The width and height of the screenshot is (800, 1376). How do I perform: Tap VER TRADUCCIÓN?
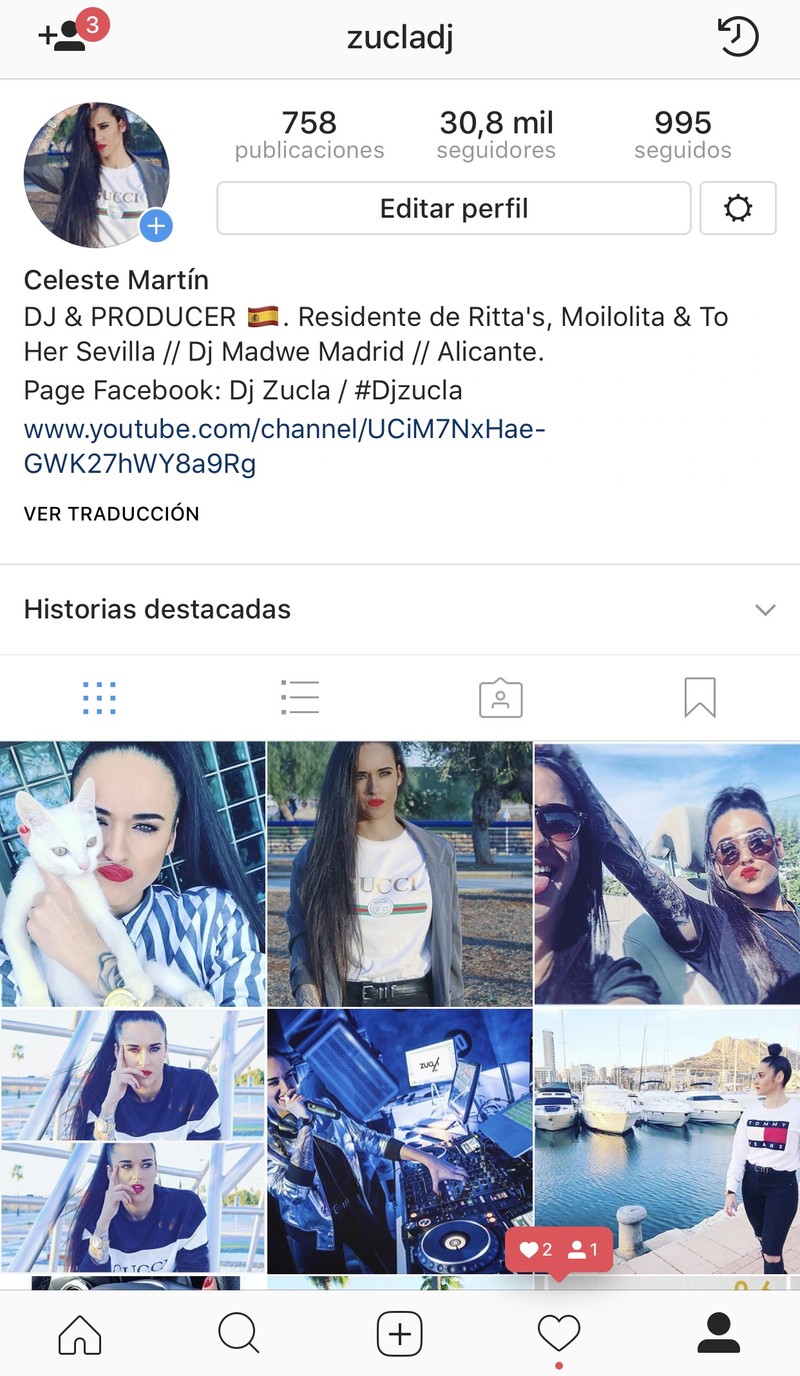tap(111, 514)
